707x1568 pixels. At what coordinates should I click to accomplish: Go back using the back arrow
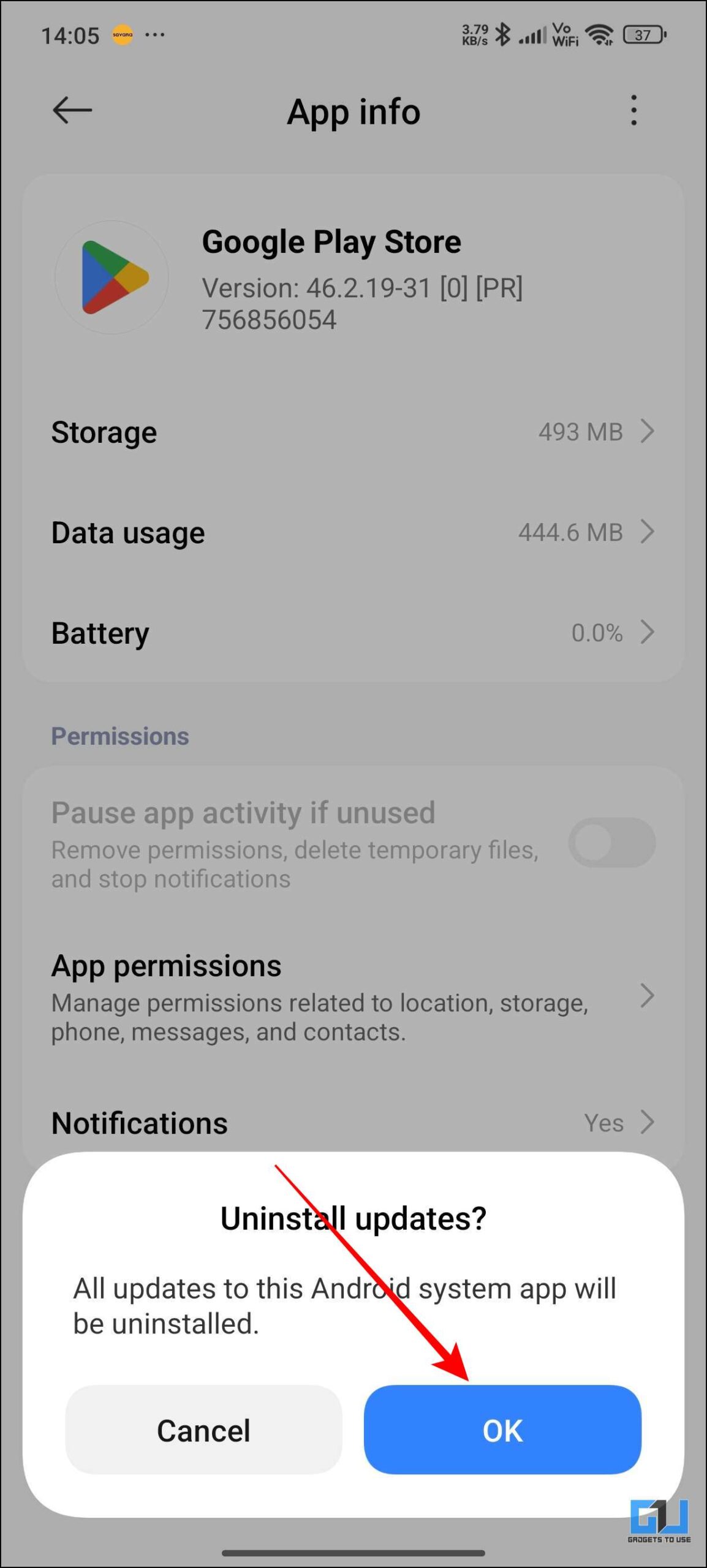[72, 110]
